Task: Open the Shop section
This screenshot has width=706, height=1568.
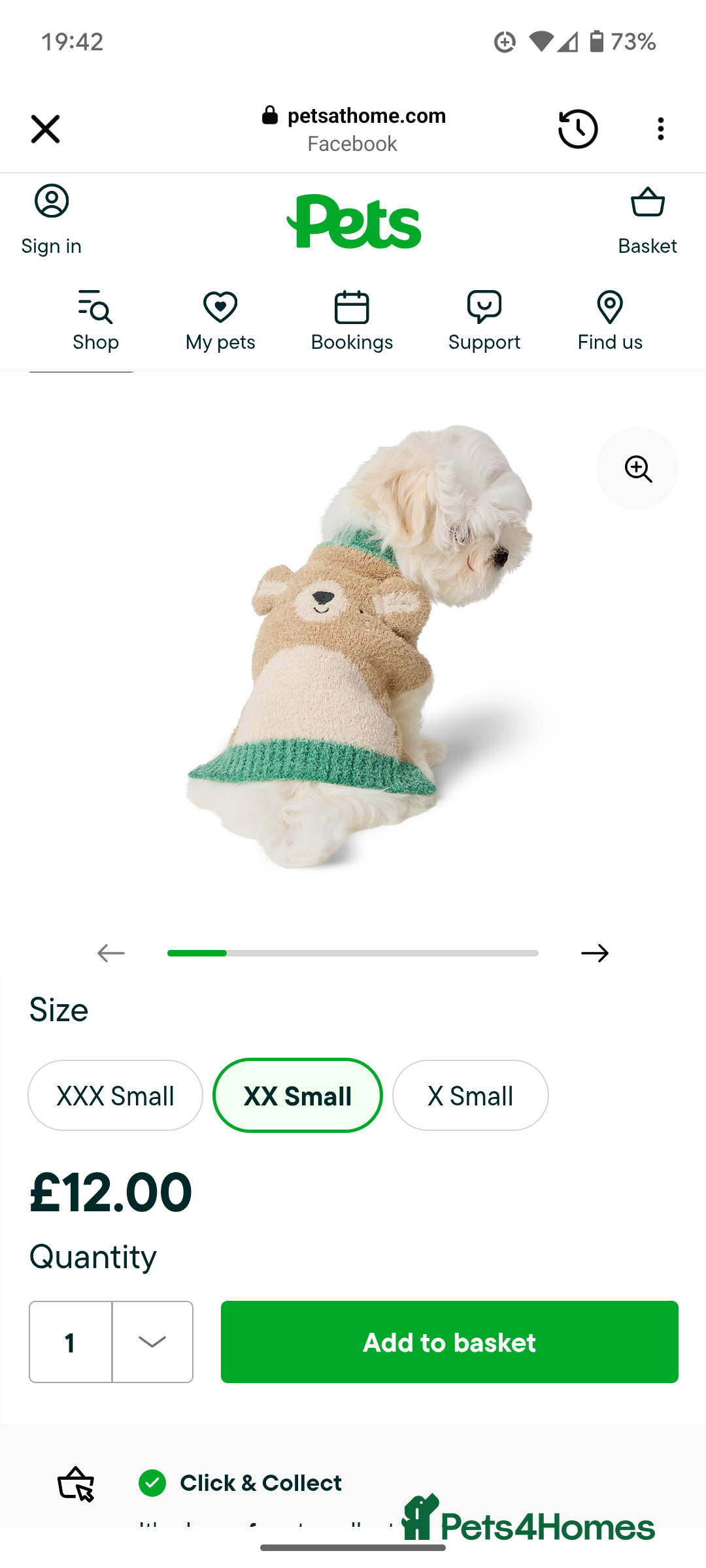Action: (95, 321)
